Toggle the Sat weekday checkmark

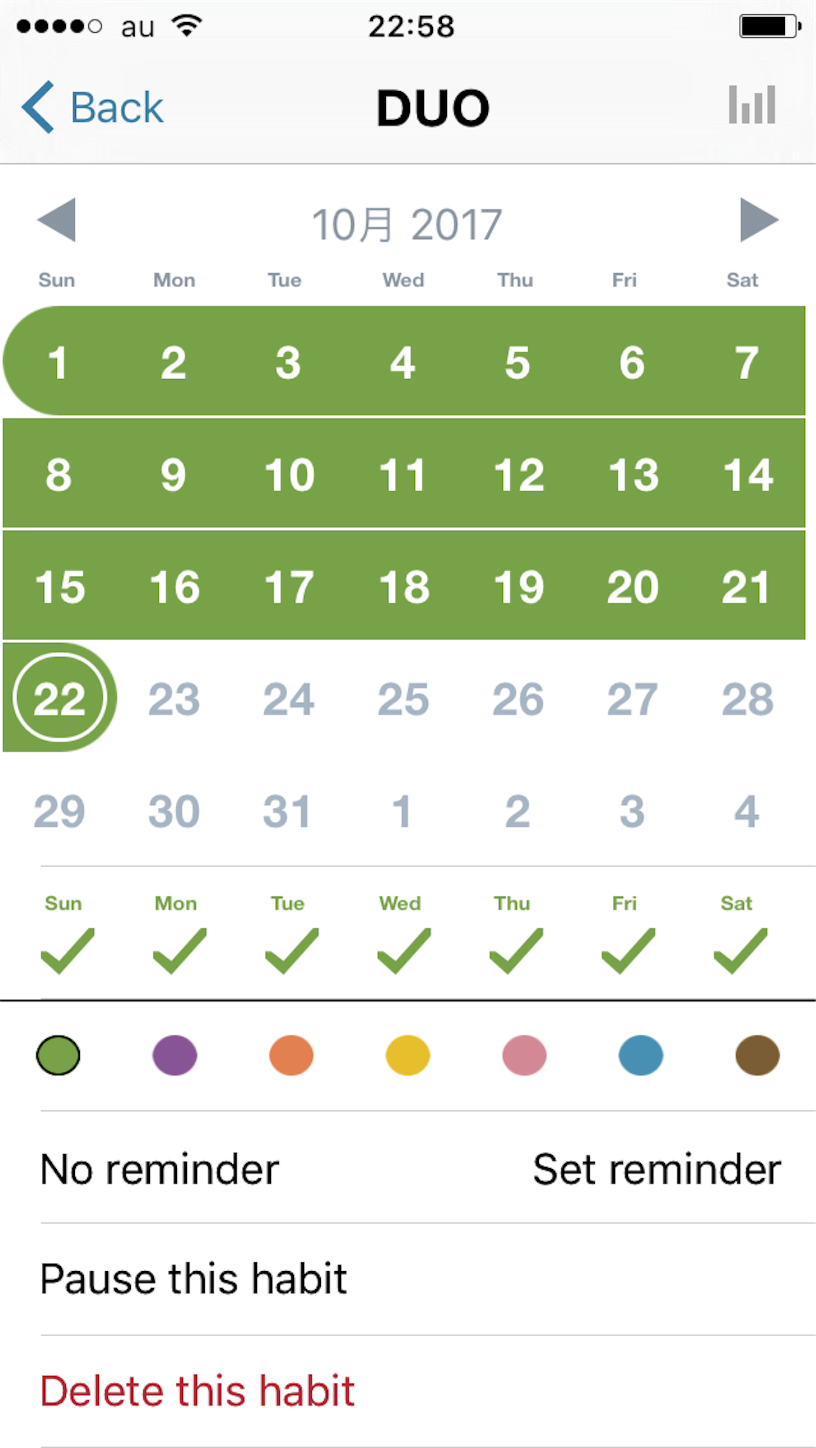(x=740, y=951)
